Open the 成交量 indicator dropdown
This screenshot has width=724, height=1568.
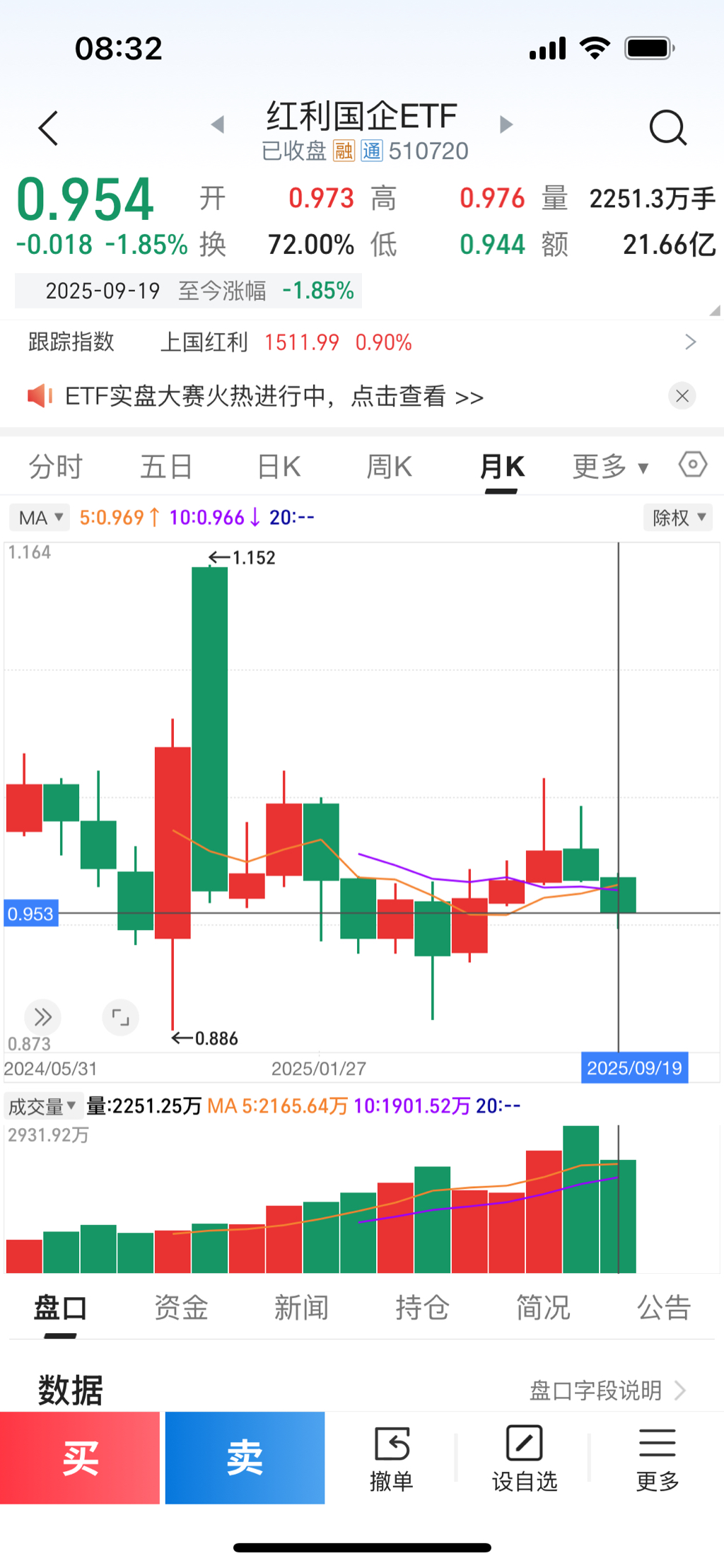pos(42,1106)
